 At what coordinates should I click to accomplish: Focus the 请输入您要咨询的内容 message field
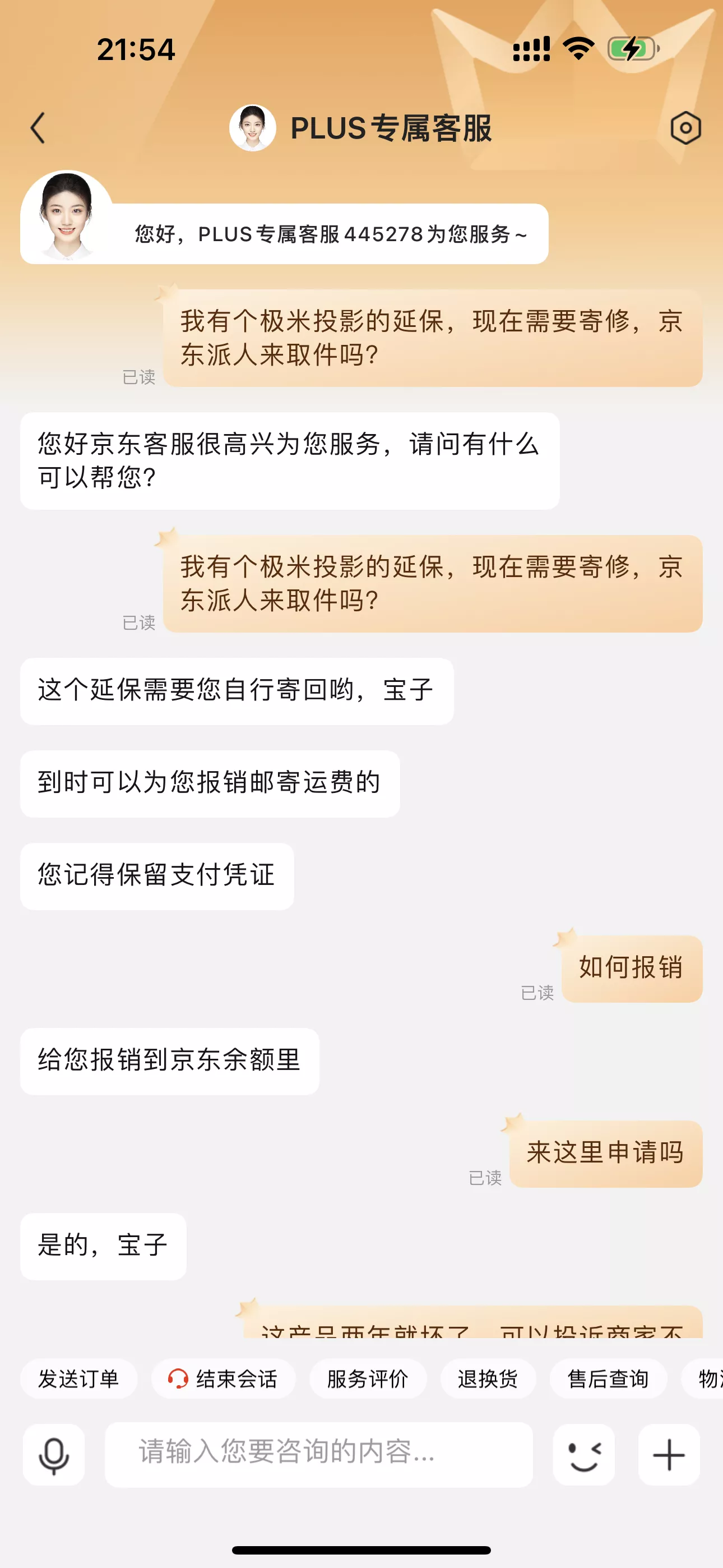click(x=318, y=1455)
